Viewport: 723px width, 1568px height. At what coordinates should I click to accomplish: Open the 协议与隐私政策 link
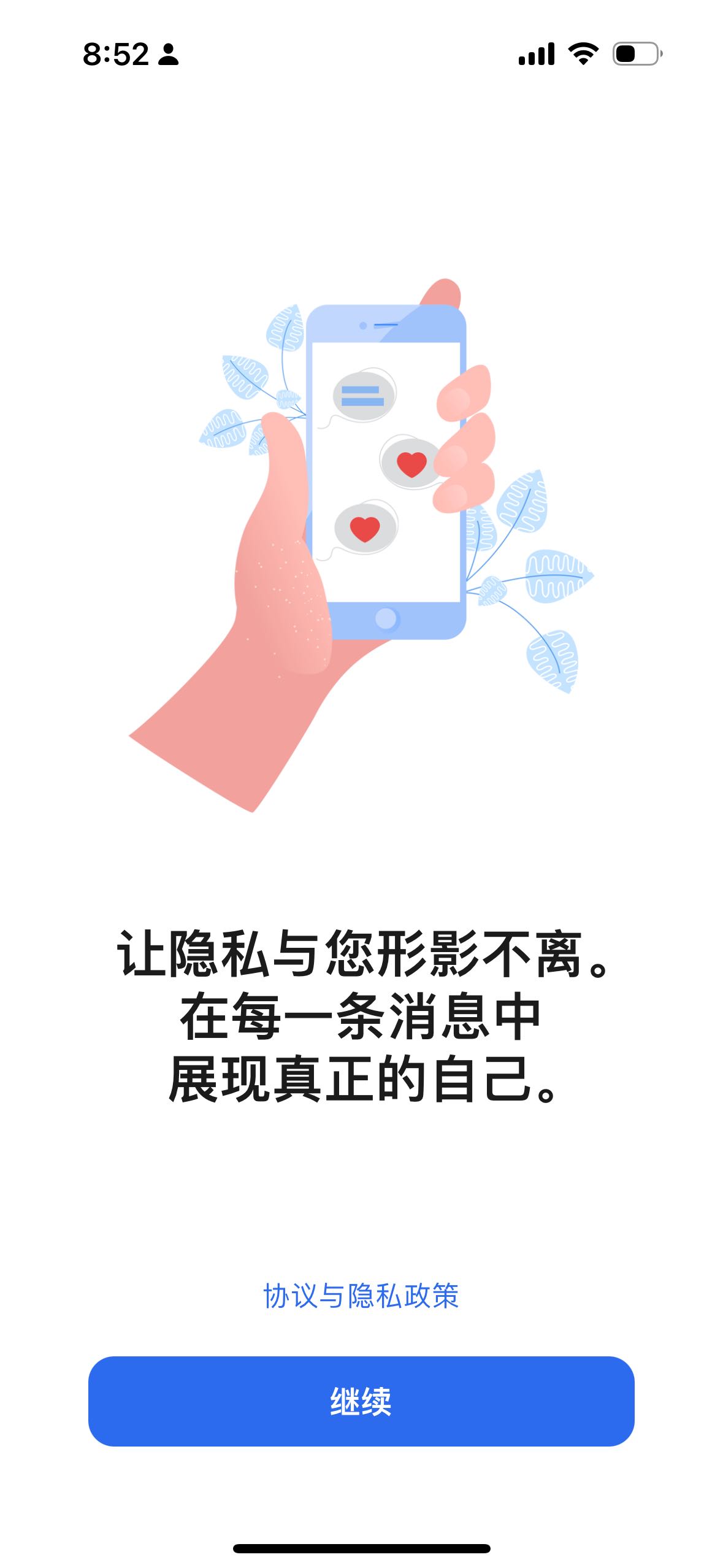[x=361, y=1296]
